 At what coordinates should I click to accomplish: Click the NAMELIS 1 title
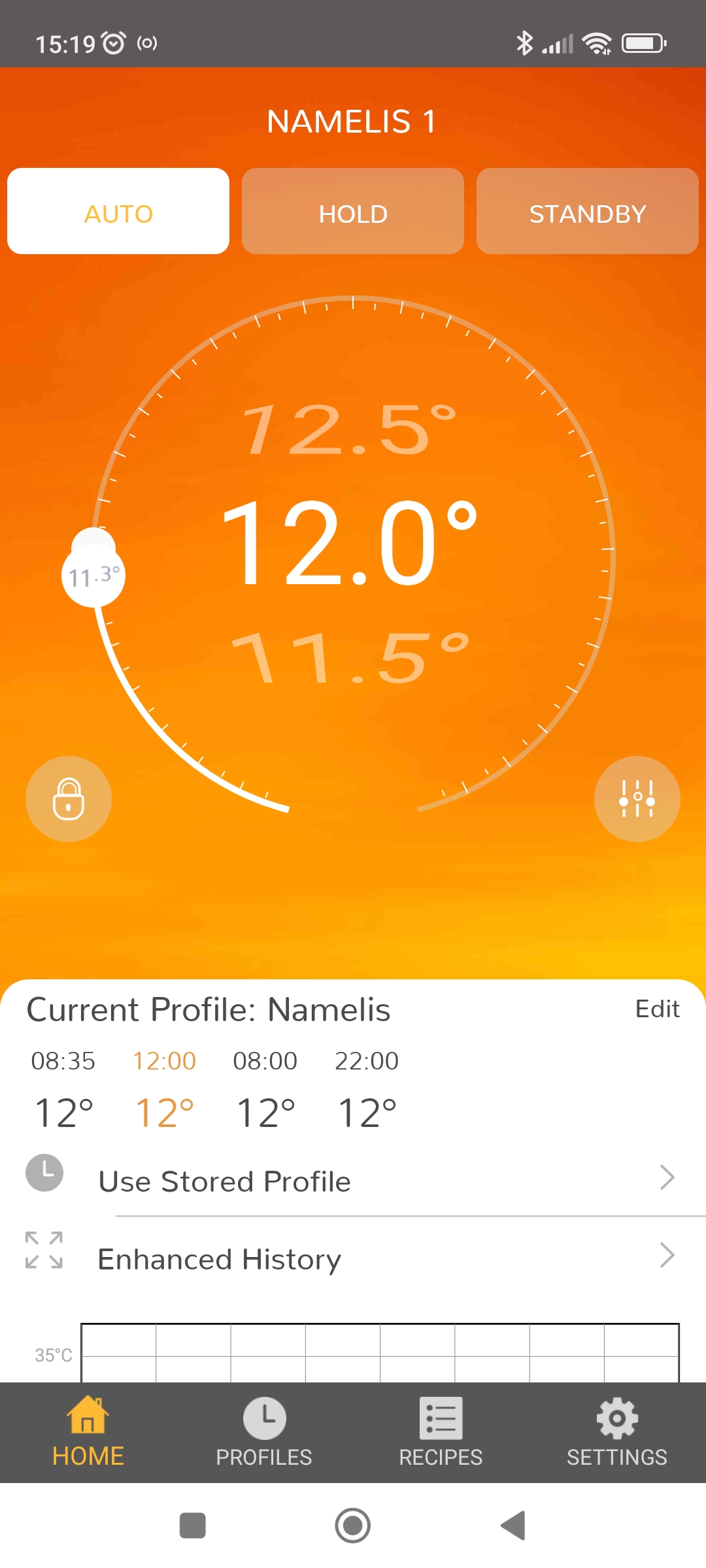click(x=352, y=121)
